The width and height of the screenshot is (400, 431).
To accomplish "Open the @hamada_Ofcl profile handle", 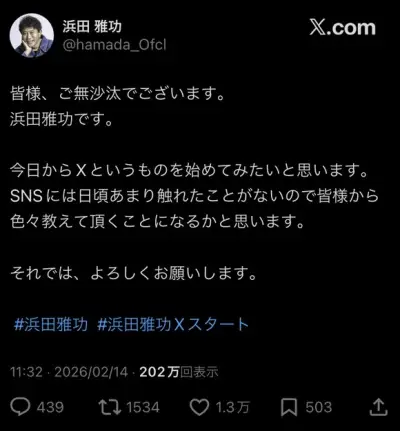I will (x=114, y=44).
